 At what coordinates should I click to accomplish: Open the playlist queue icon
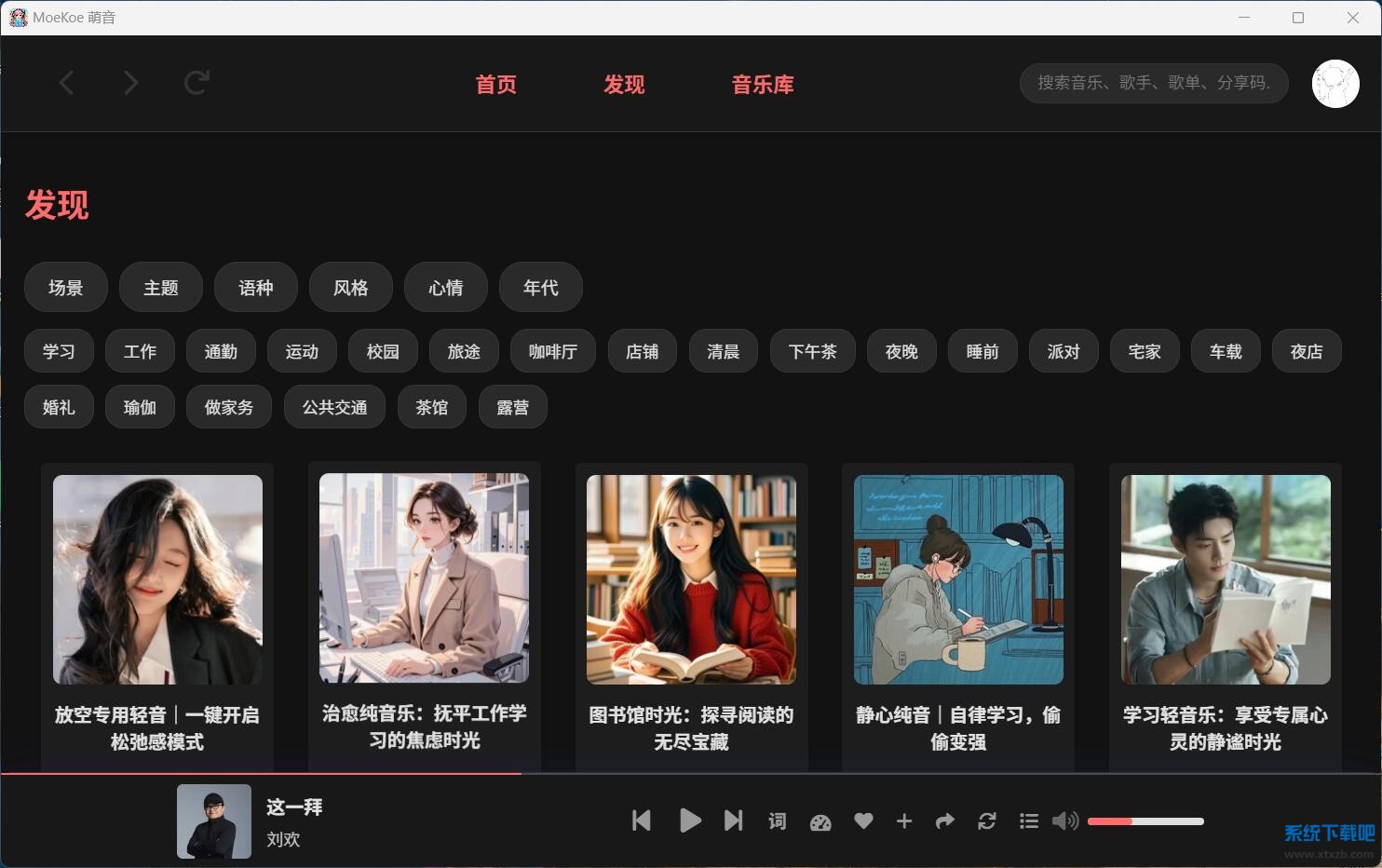(x=1028, y=821)
